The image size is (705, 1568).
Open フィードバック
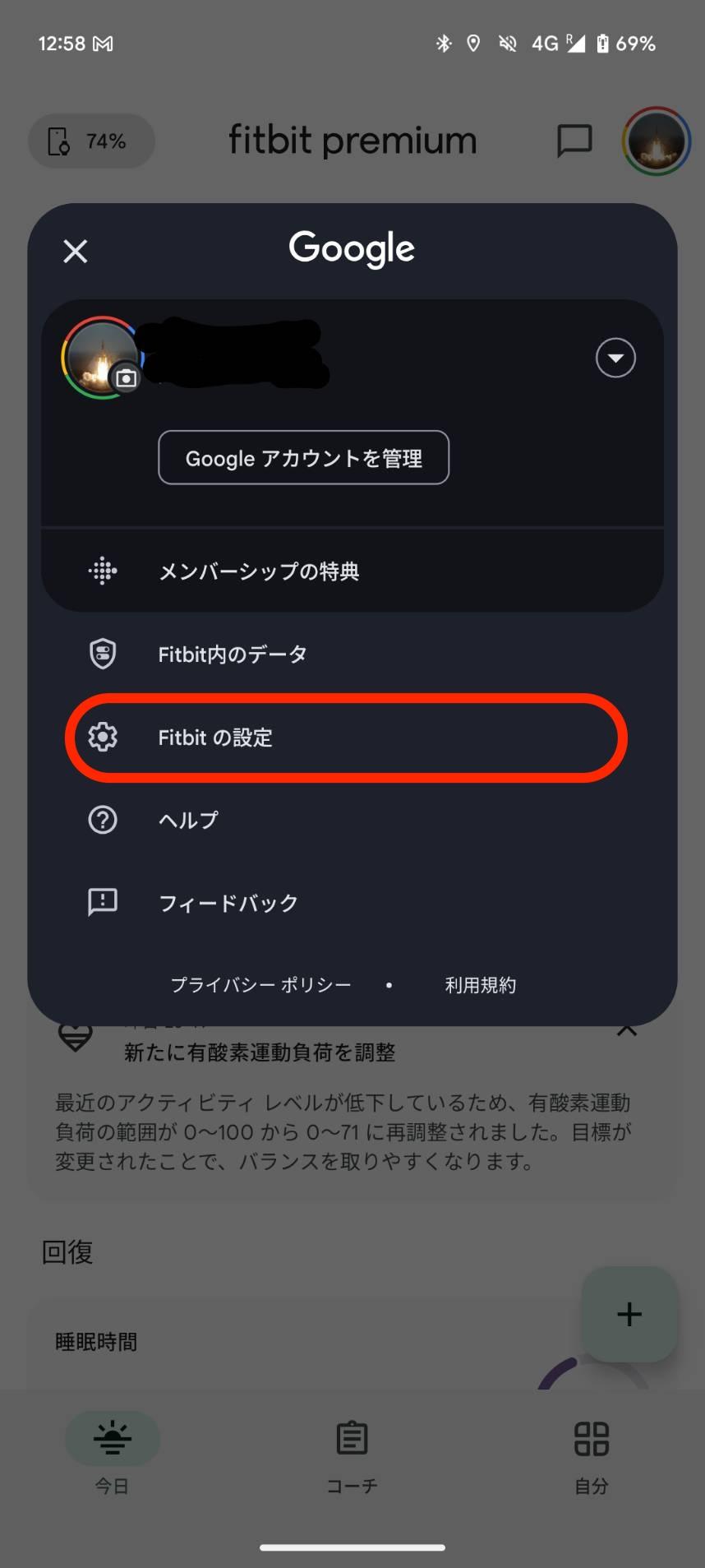(x=228, y=903)
